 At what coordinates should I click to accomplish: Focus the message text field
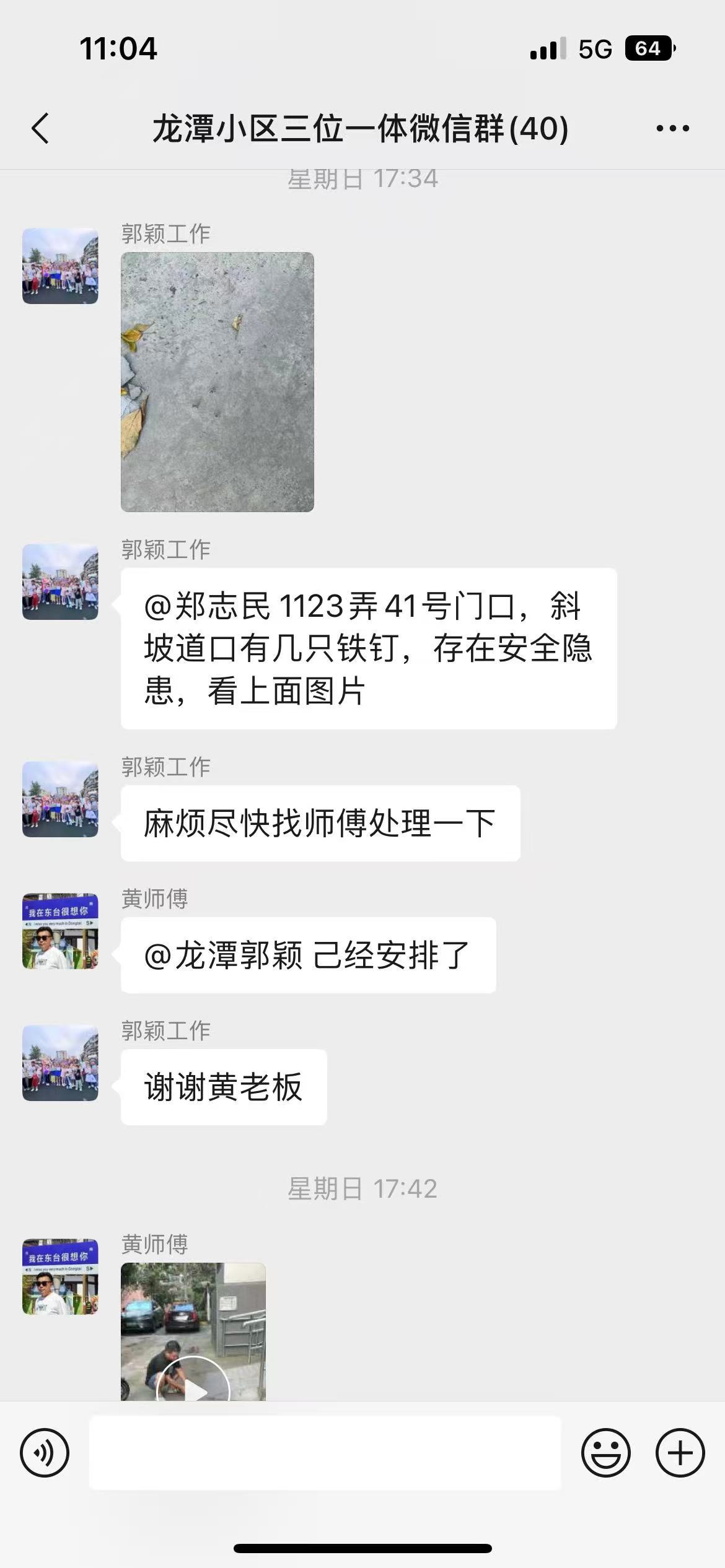pos(325,1453)
